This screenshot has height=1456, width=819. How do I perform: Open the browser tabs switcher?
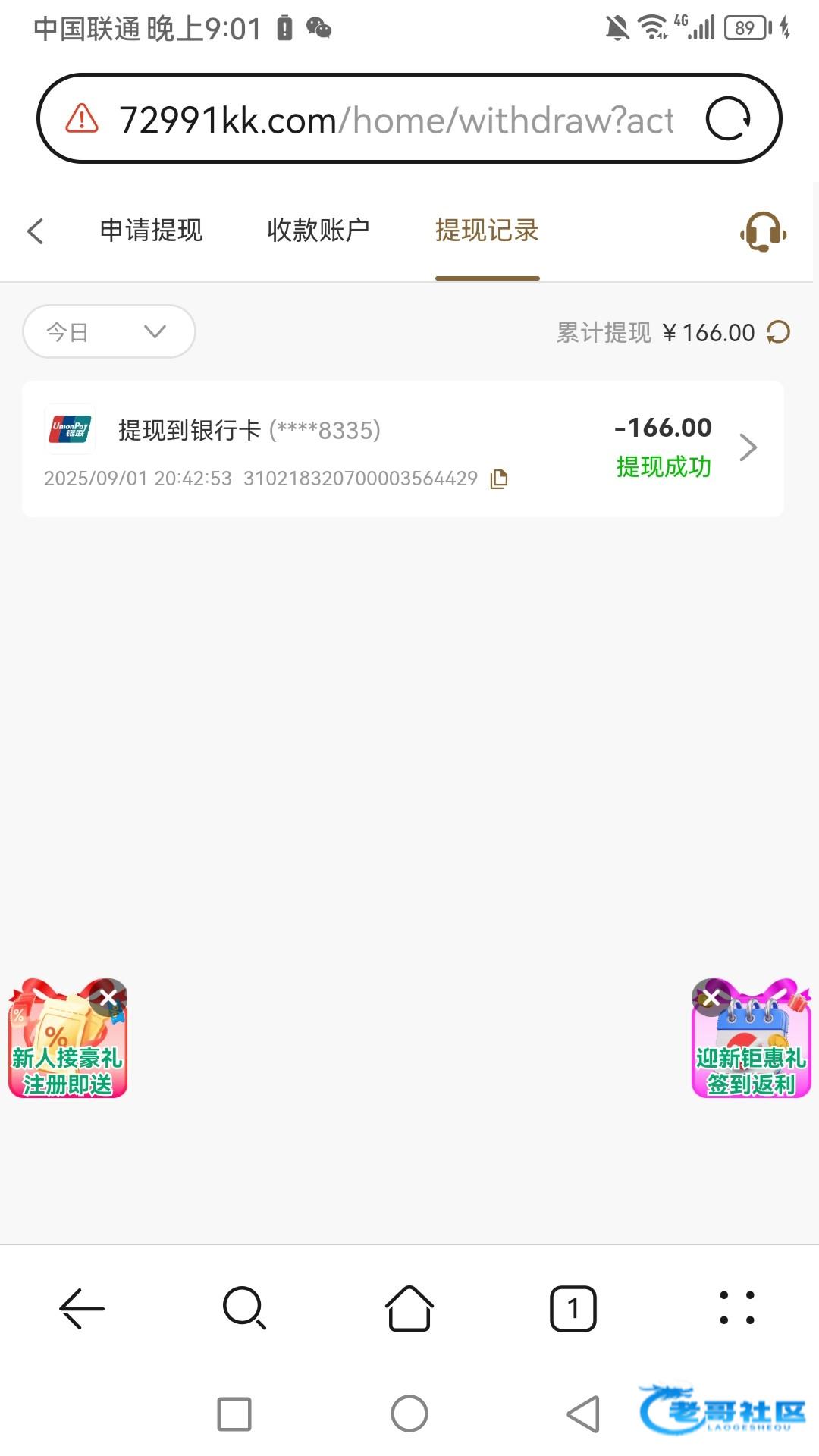[x=573, y=1308]
